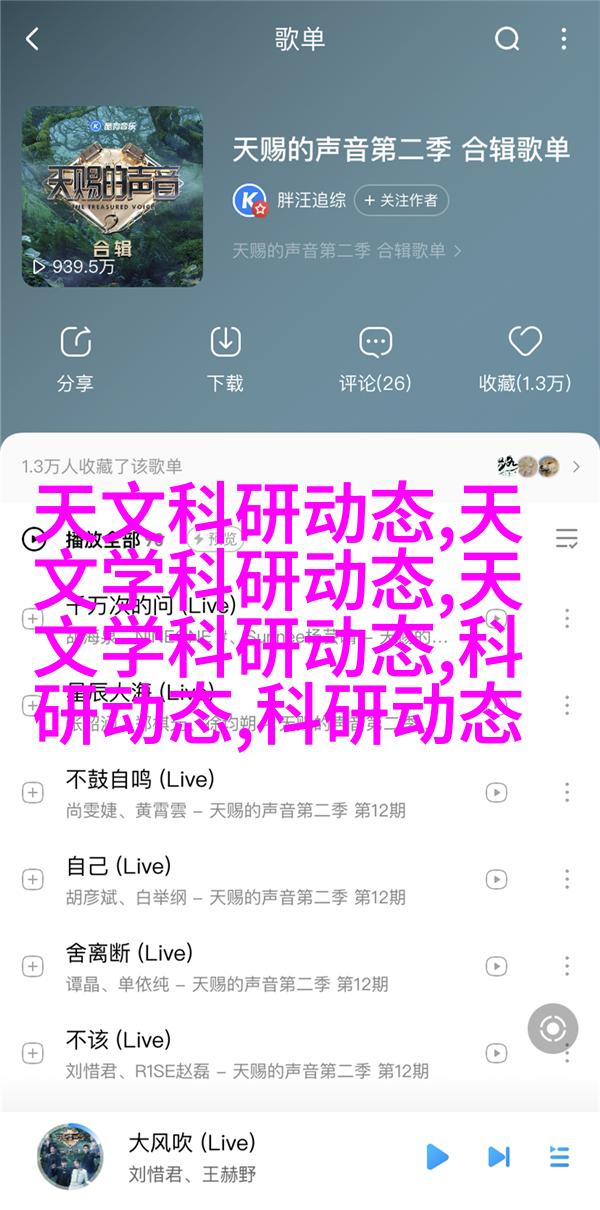
Task: Add 舍离断 (Live) with plus icon
Action: point(33,966)
